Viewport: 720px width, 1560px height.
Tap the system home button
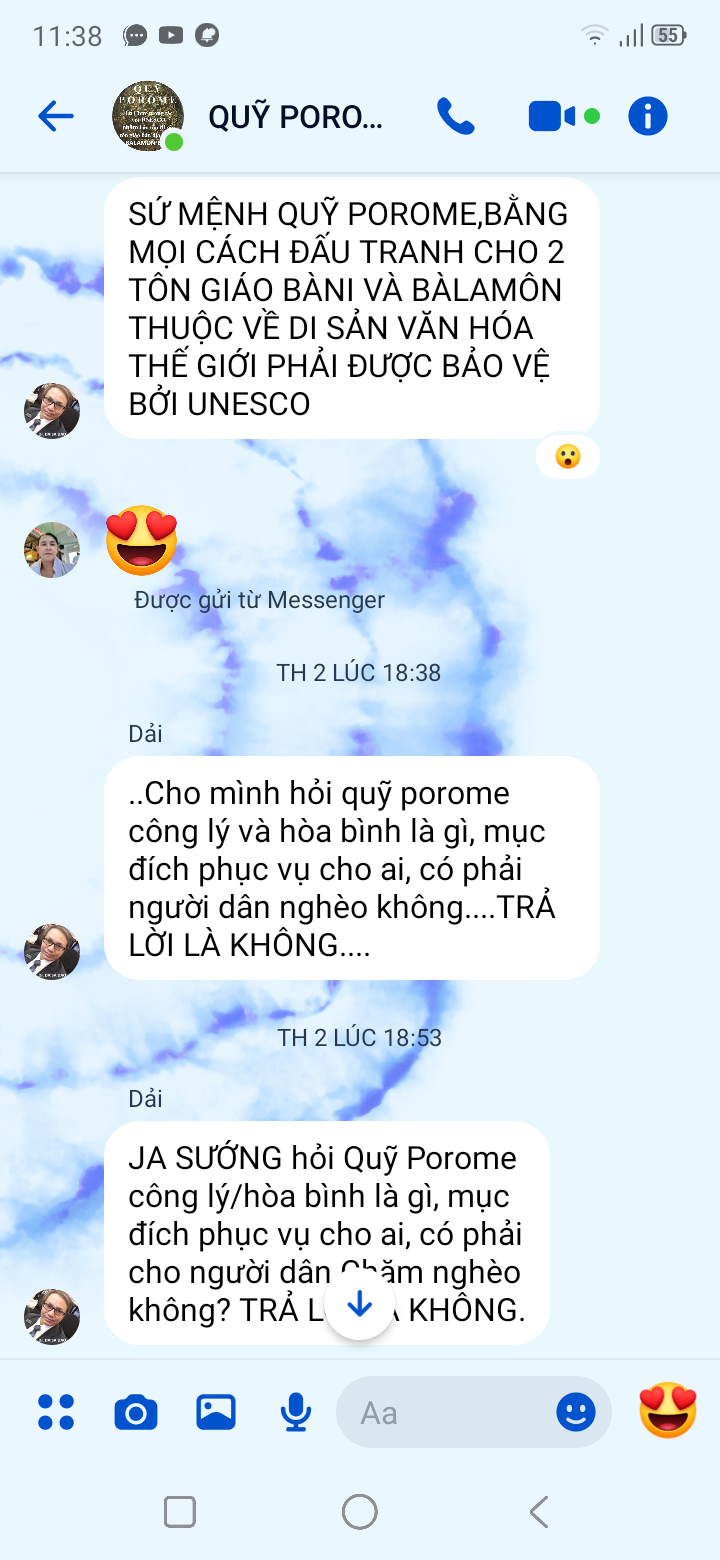[359, 1511]
